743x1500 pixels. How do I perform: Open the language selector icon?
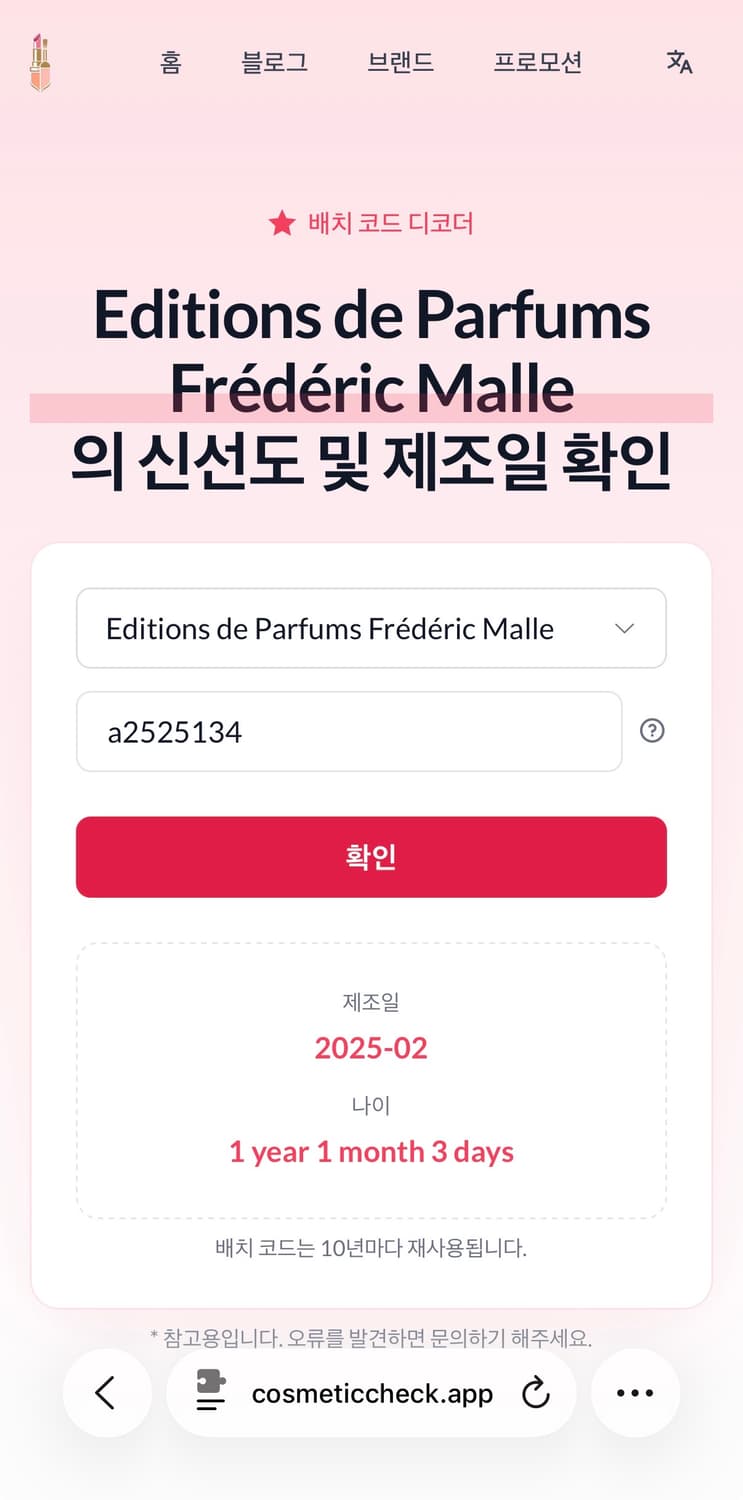(x=679, y=63)
